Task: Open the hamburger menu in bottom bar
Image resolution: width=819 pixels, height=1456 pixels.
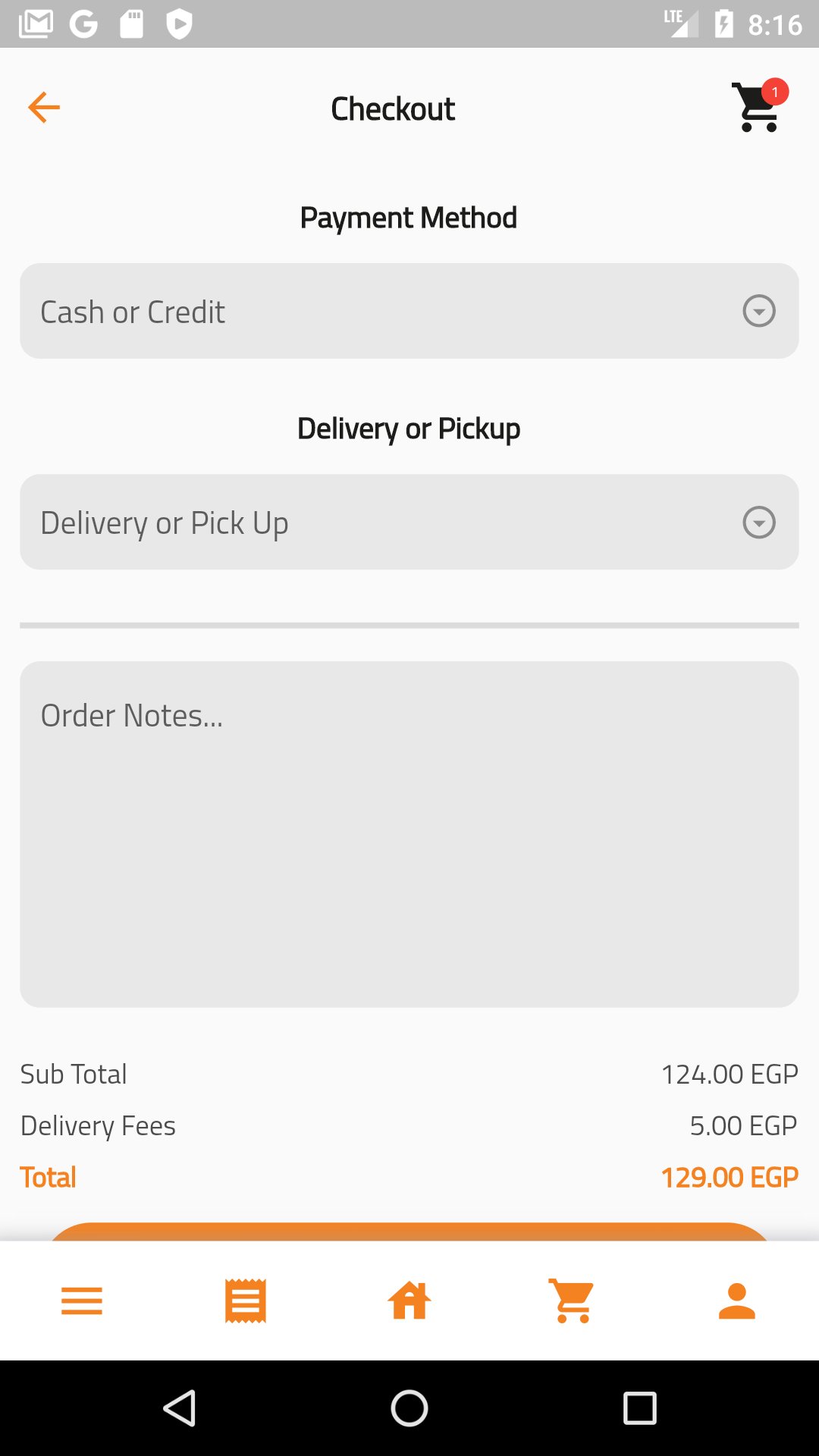Action: click(x=82, y=1301)
